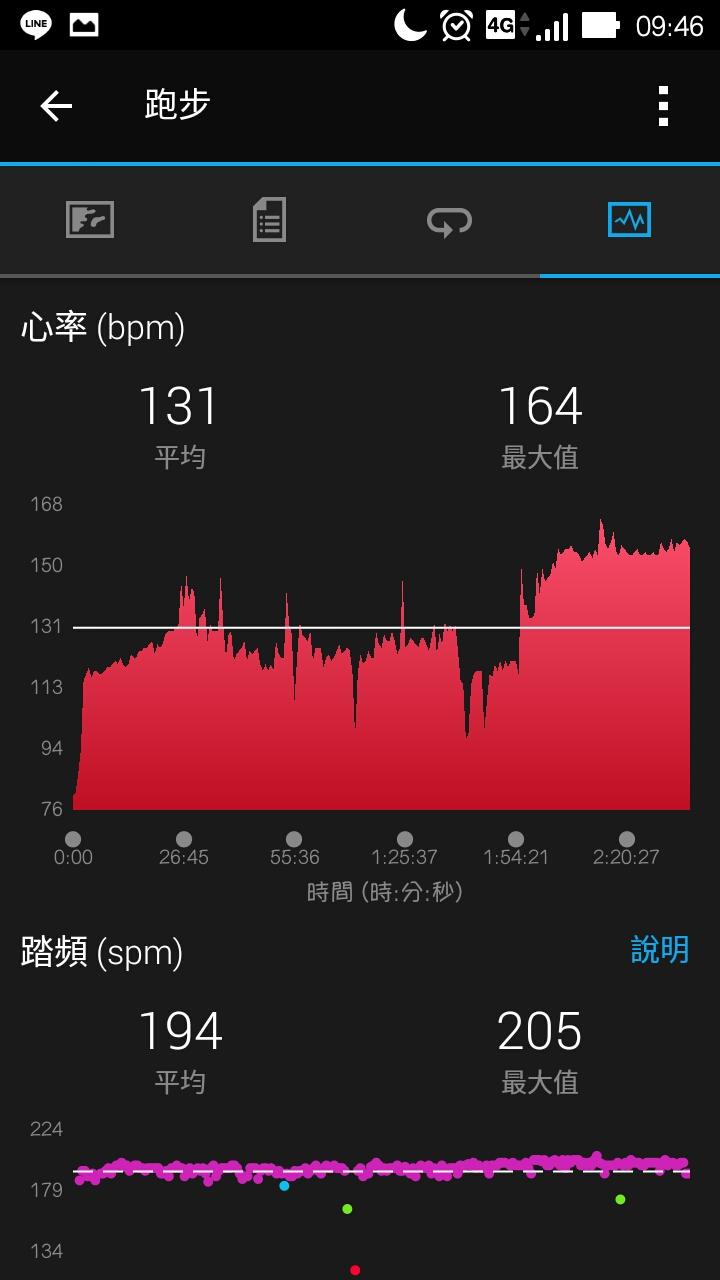Open the 說明 link for cadence
This screenshot has width=720, height=1280.
[660, 949]
